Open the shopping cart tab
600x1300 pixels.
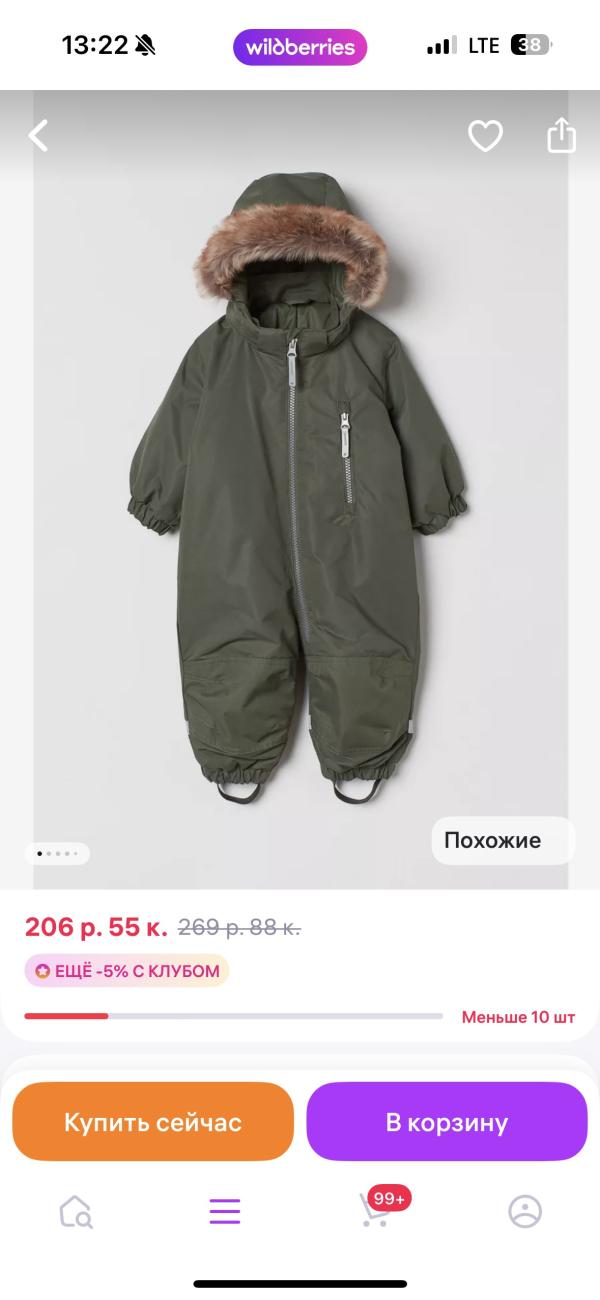pyautogui.click(x=376, y=1210)
